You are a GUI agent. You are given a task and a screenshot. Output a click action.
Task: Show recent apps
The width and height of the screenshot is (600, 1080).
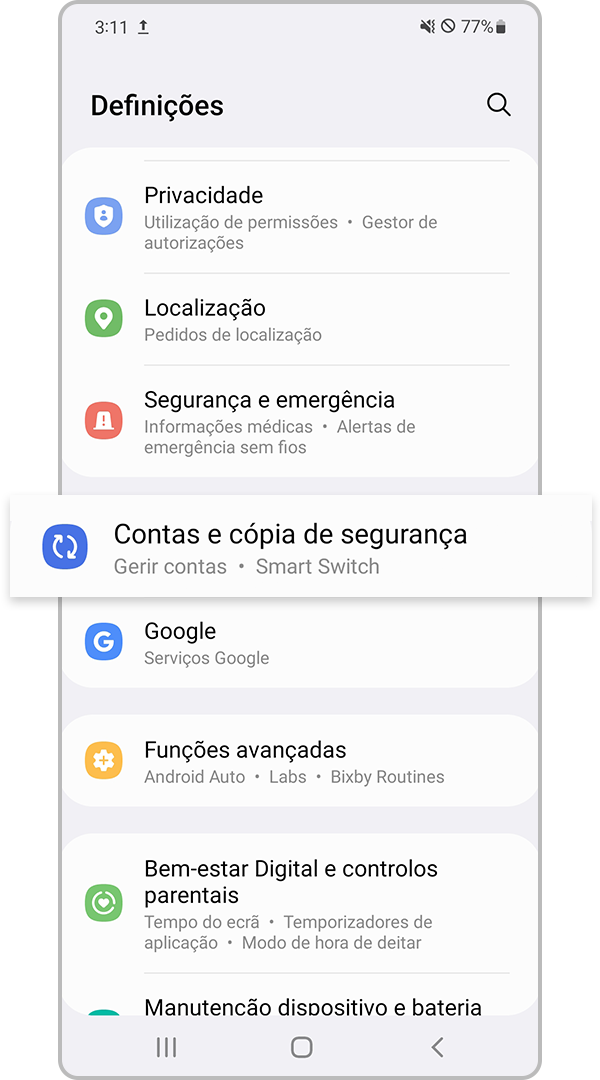tap(166, 1047)
